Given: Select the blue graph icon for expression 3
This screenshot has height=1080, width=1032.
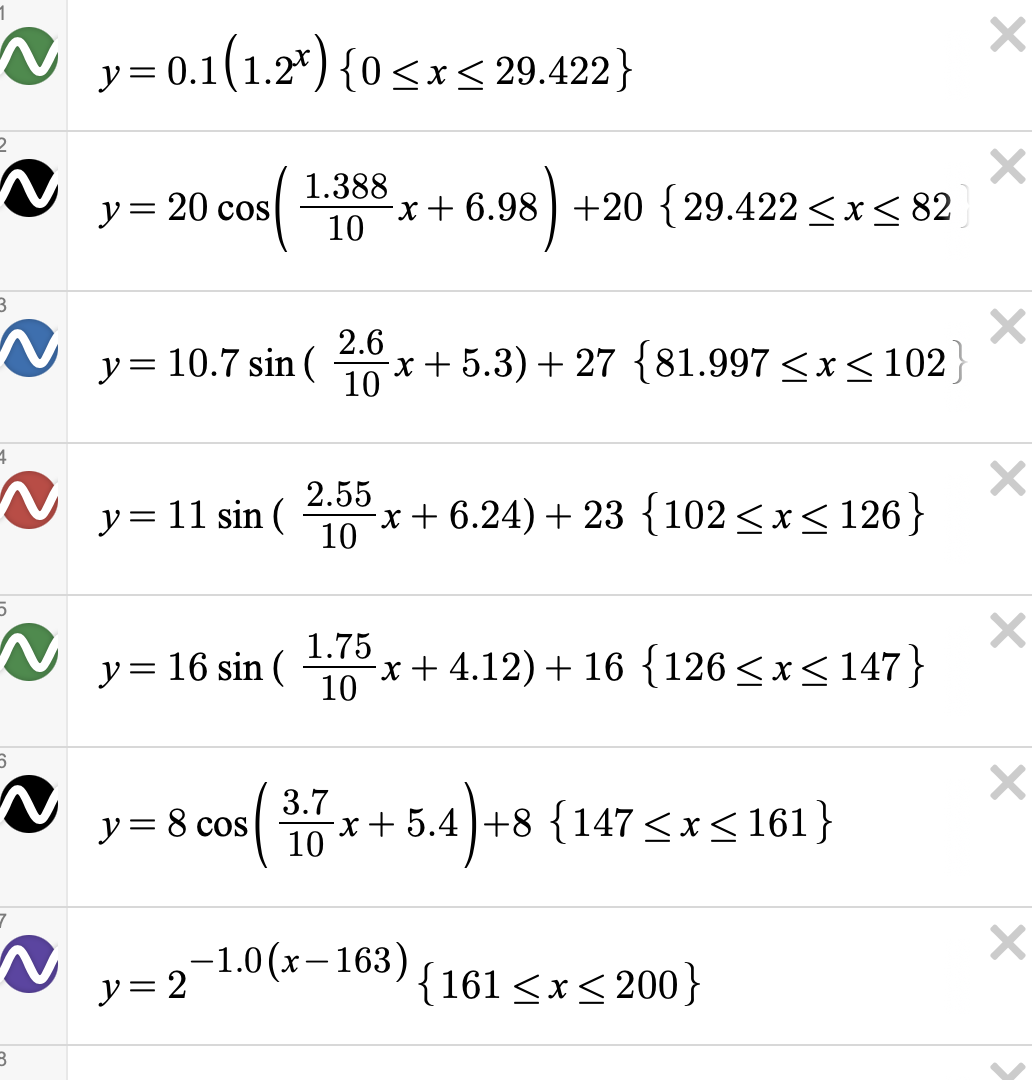Looking at the screenshot, I should tap(30, 350).
